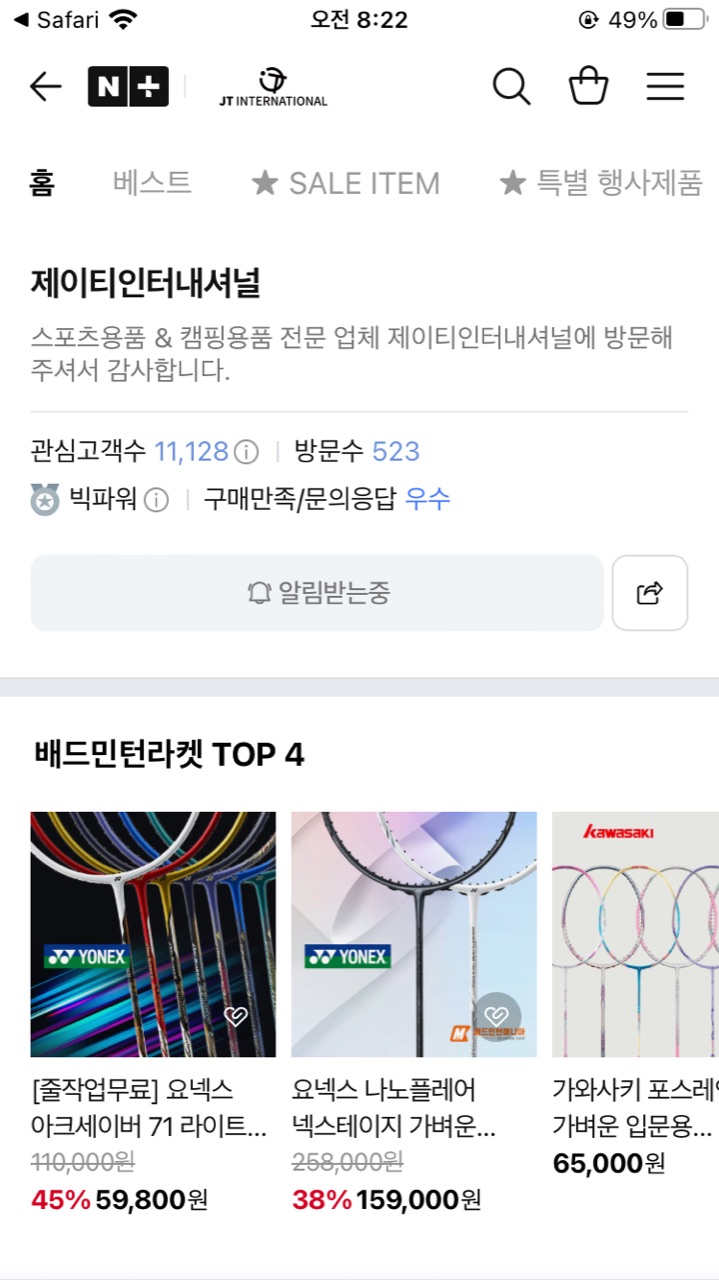The width and height of the screenshot is (719, 1280).
Task: Share this store
Action: (650, 593)
